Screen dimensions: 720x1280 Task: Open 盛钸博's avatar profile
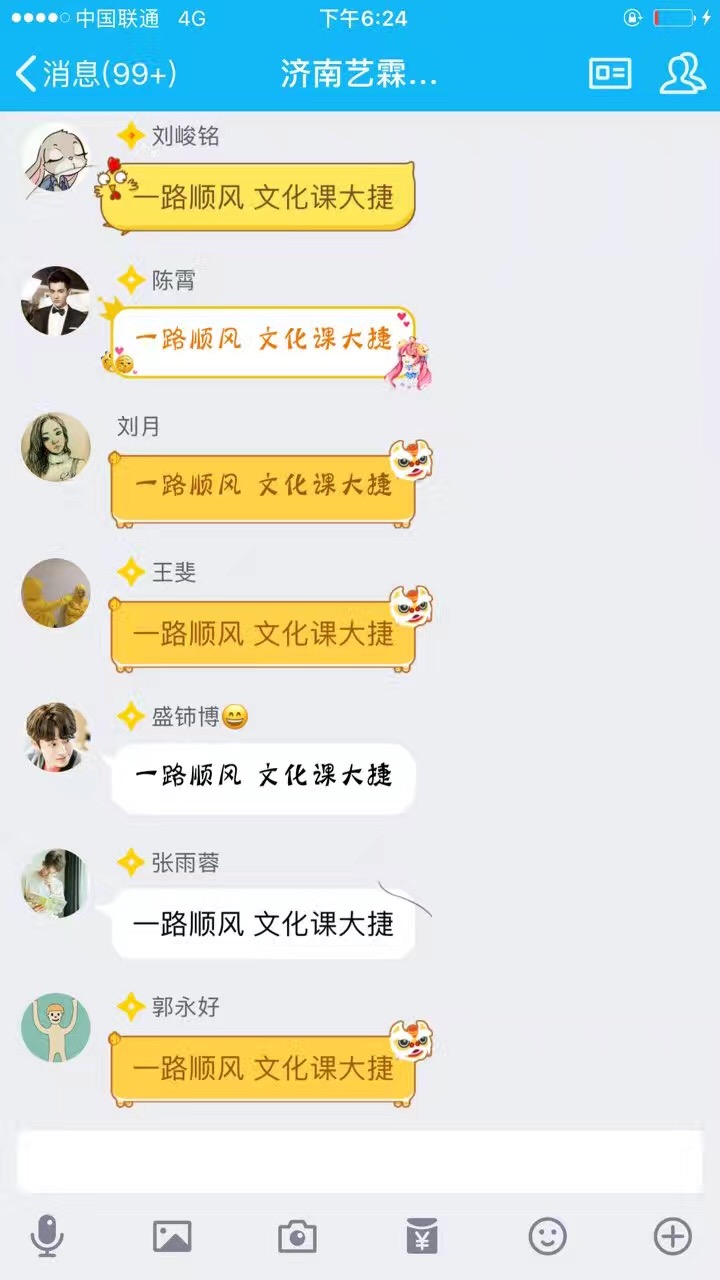pos(56,737)
